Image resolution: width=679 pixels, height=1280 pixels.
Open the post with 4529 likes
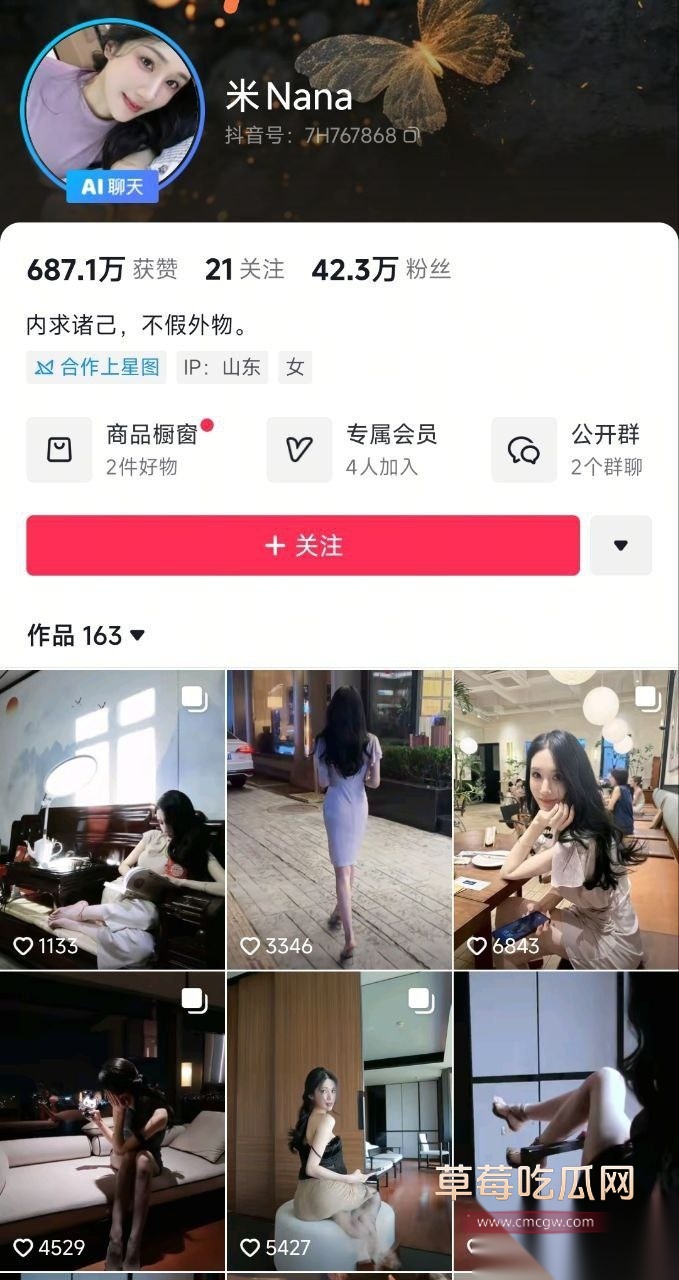pyautogui.click(x=112, y=1120)
